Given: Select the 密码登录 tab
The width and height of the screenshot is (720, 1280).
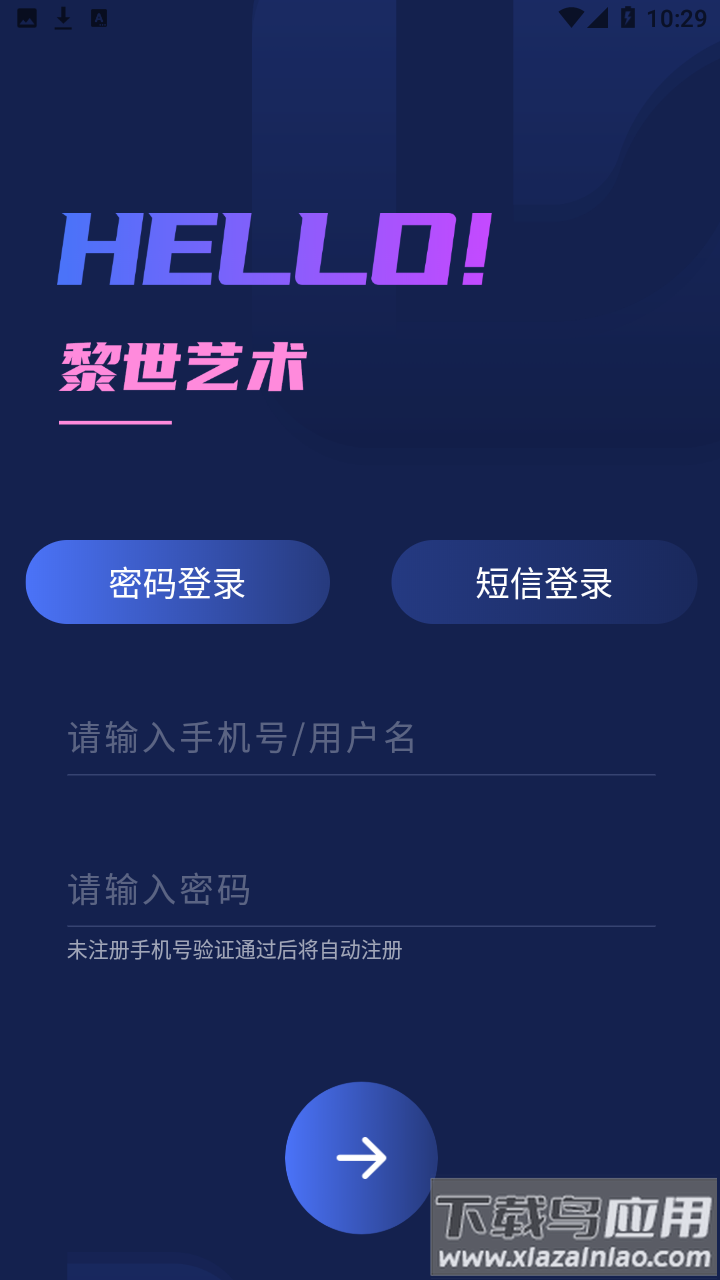Looking at the screenshot, I should [177, 583].
